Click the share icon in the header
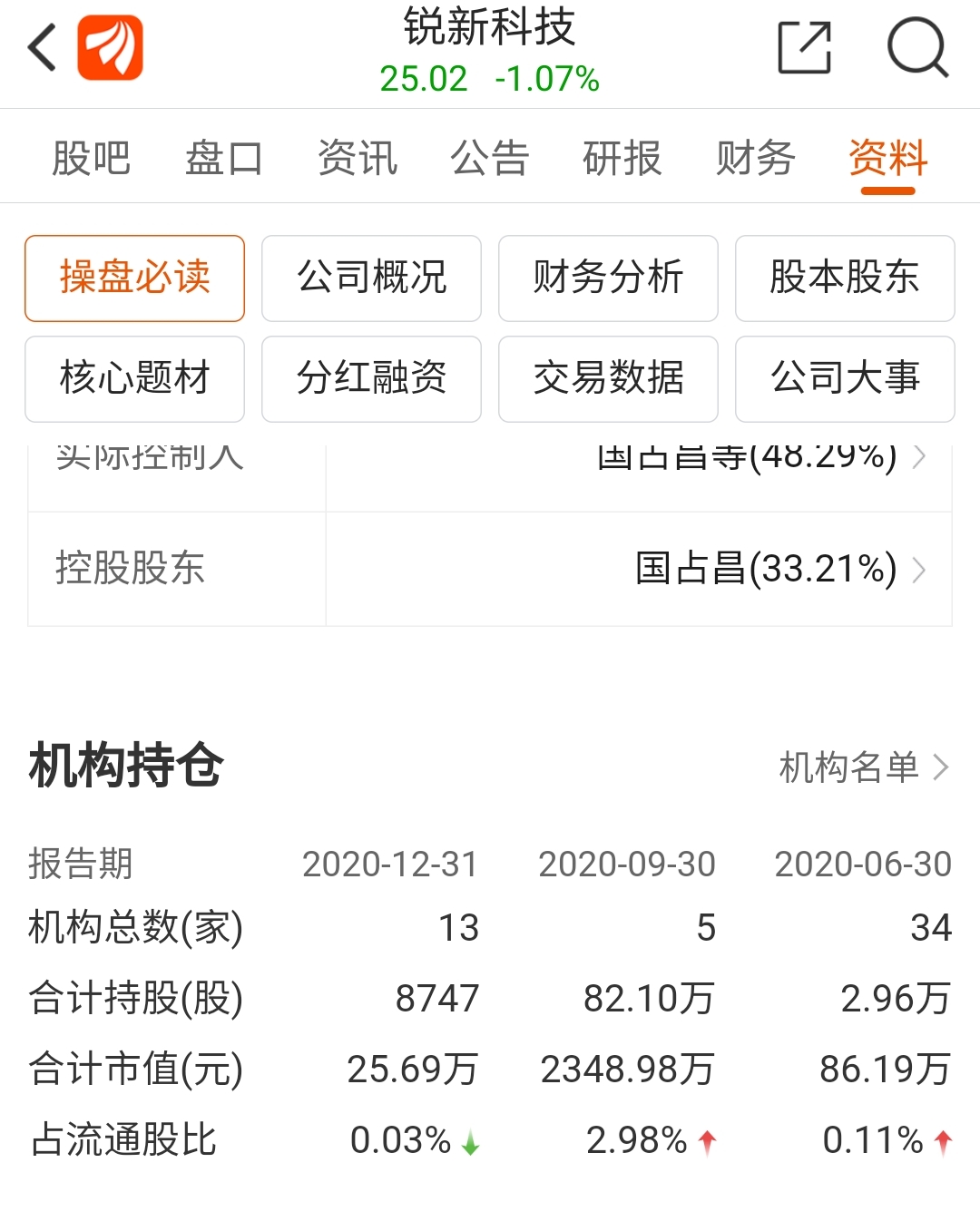The width and height of the screenshot is (980, 1231). (804, 47)
